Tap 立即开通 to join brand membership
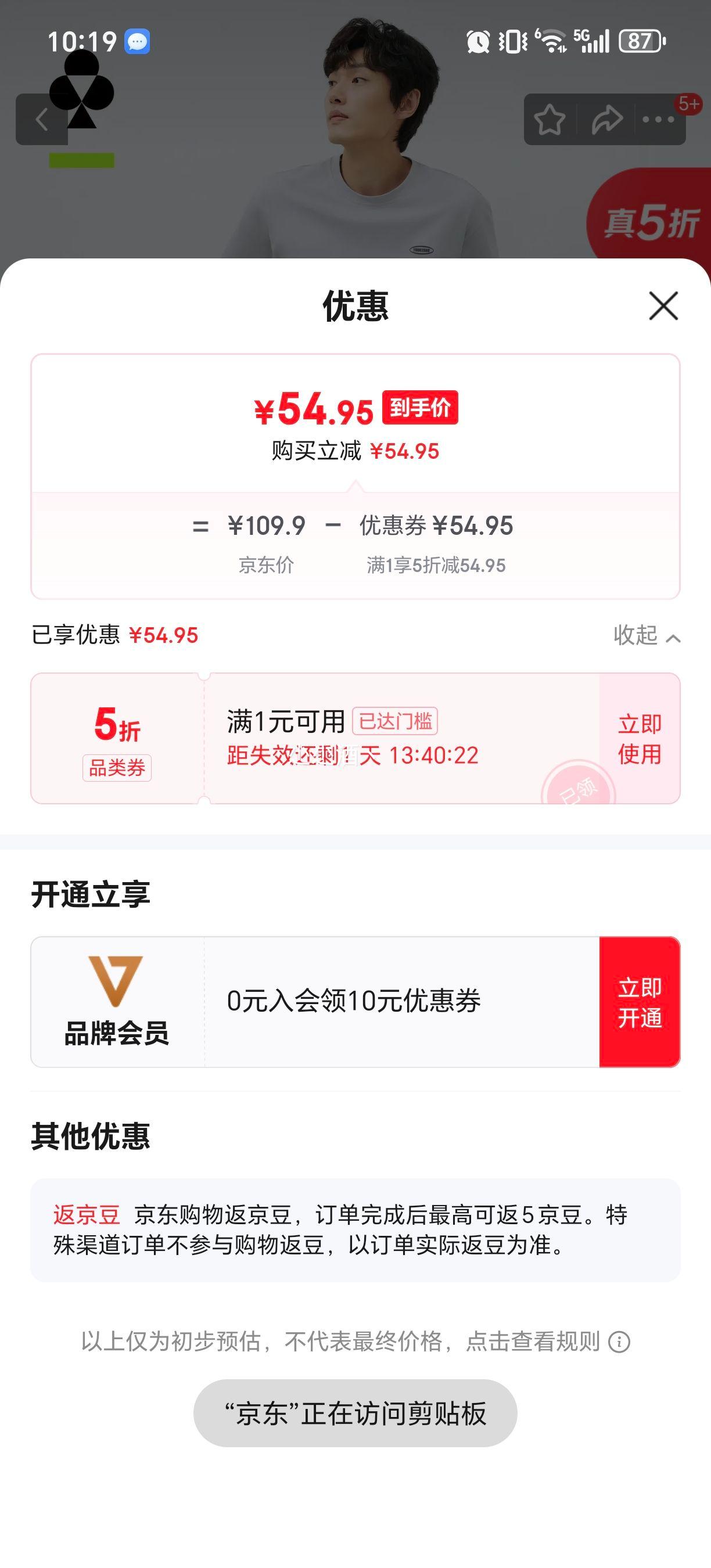 tap(638, 1001)
